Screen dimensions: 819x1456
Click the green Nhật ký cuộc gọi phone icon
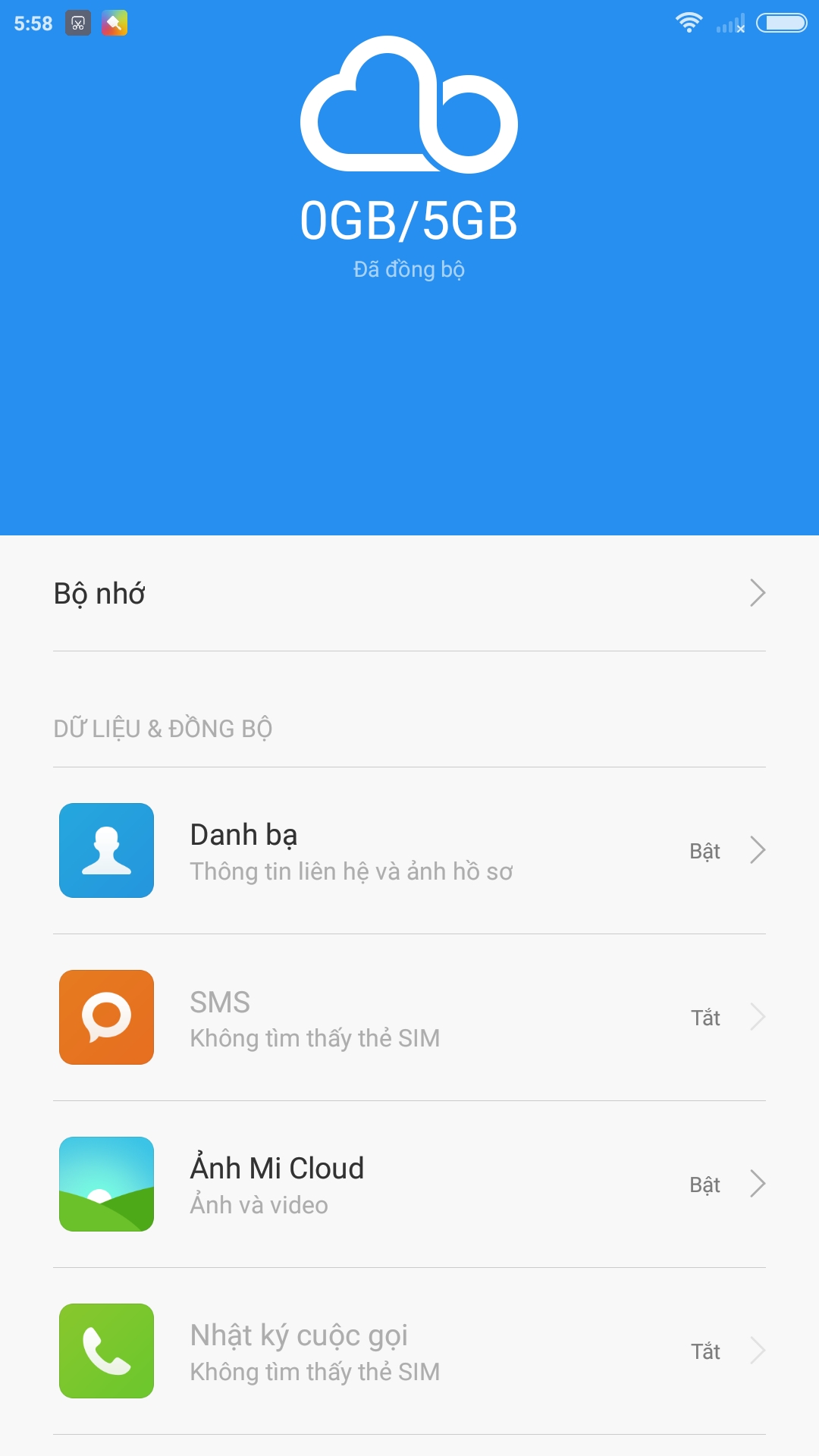(106, 1351)
